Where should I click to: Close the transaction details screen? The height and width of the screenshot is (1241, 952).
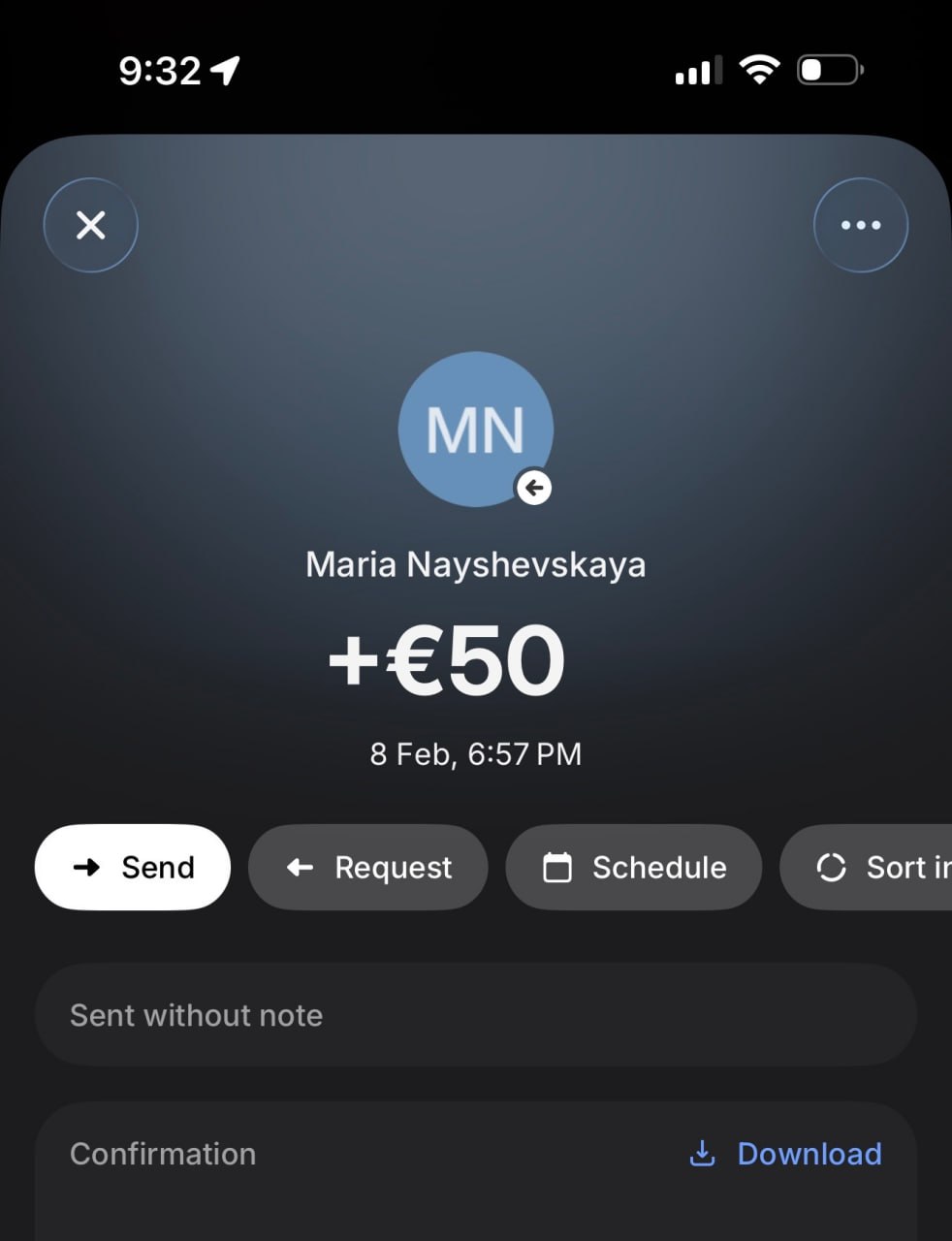pyautogui.click(x=91, y=226)
